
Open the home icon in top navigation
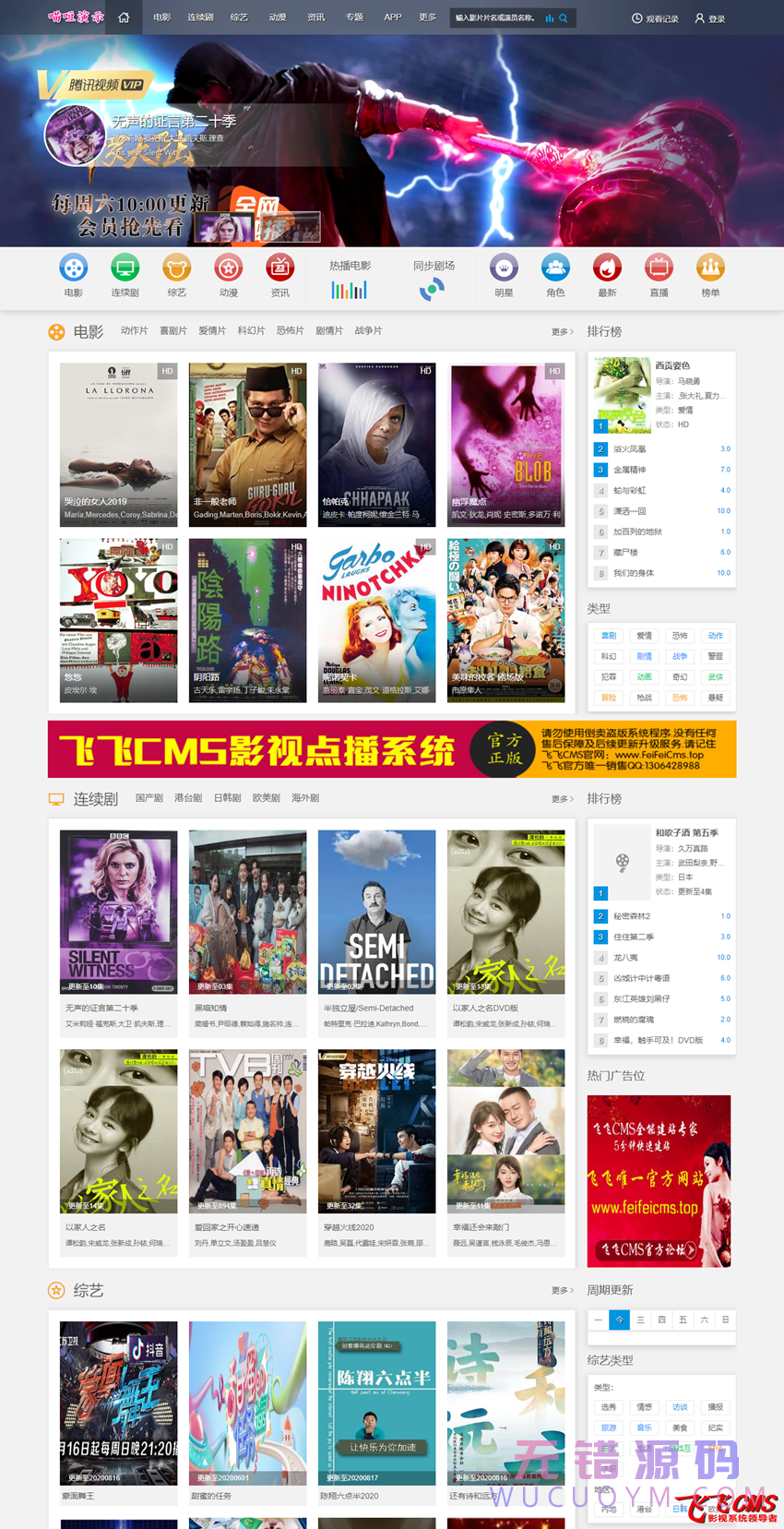[124, 18]
